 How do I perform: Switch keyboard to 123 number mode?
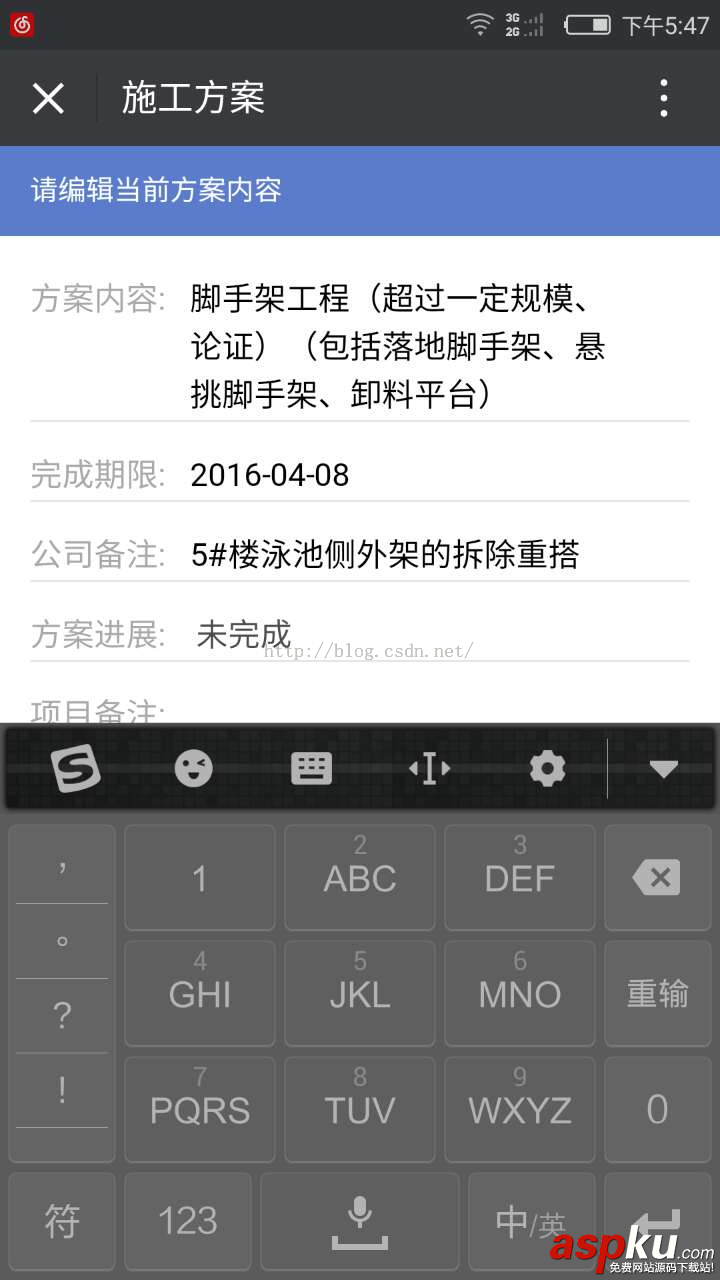pyautogui.click(x=186, y=1221)
